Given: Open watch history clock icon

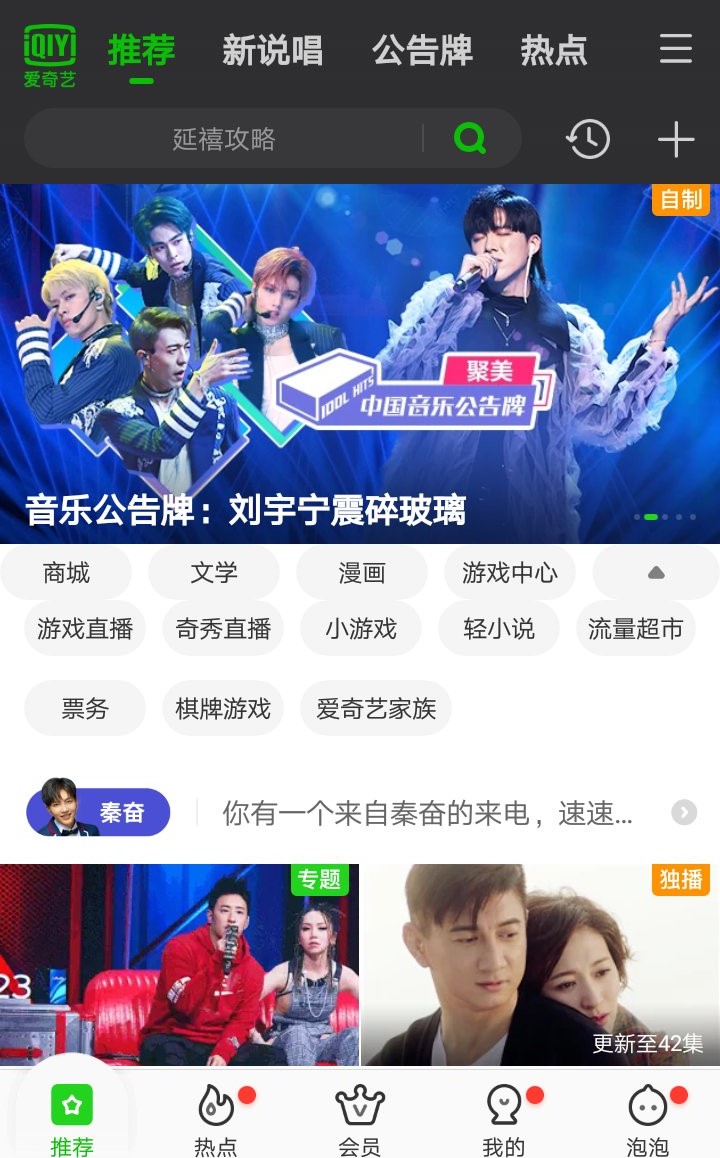Looking at the screenshot, I should pyautogui.click(x=588, y=139).
